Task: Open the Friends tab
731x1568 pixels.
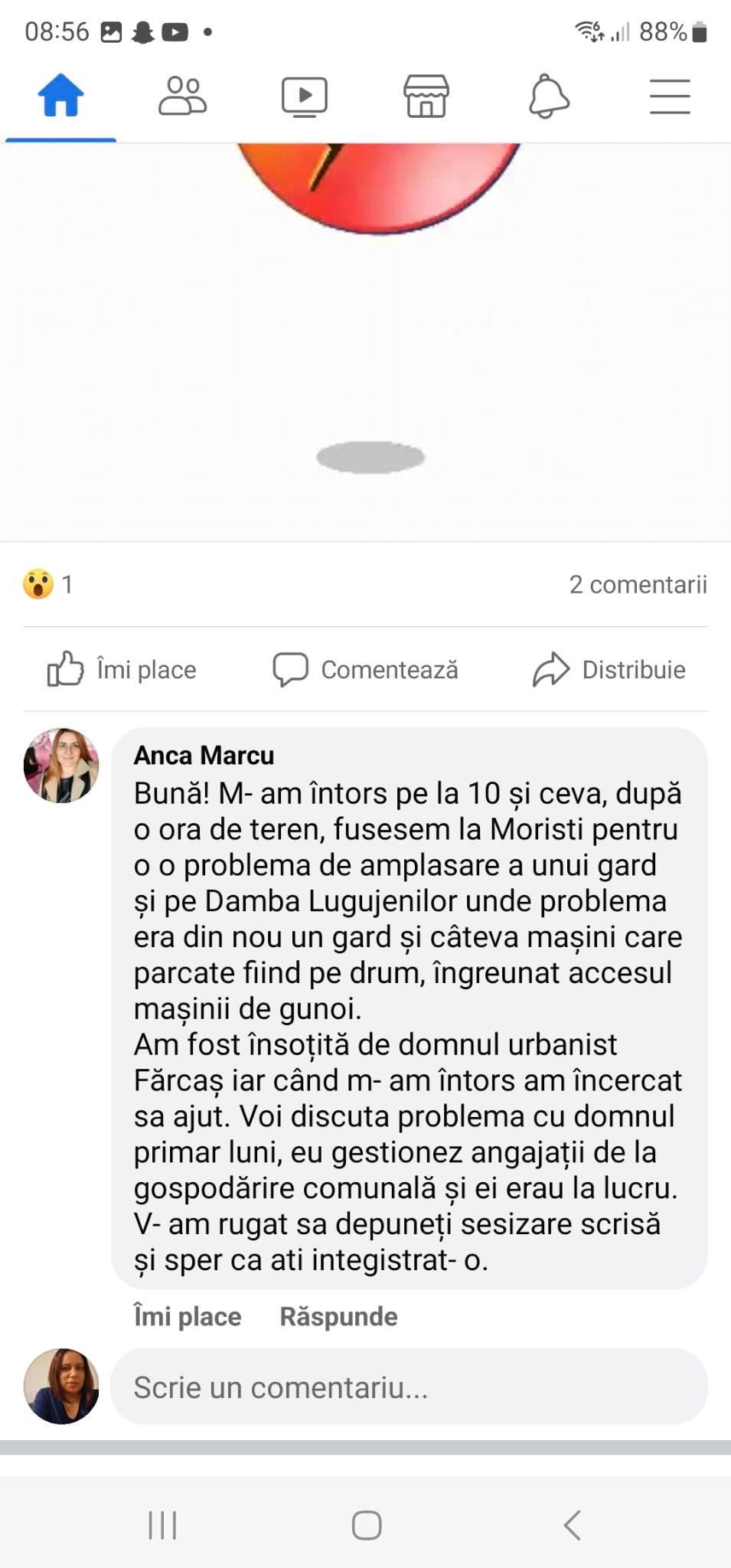Action: pos(182,96)
